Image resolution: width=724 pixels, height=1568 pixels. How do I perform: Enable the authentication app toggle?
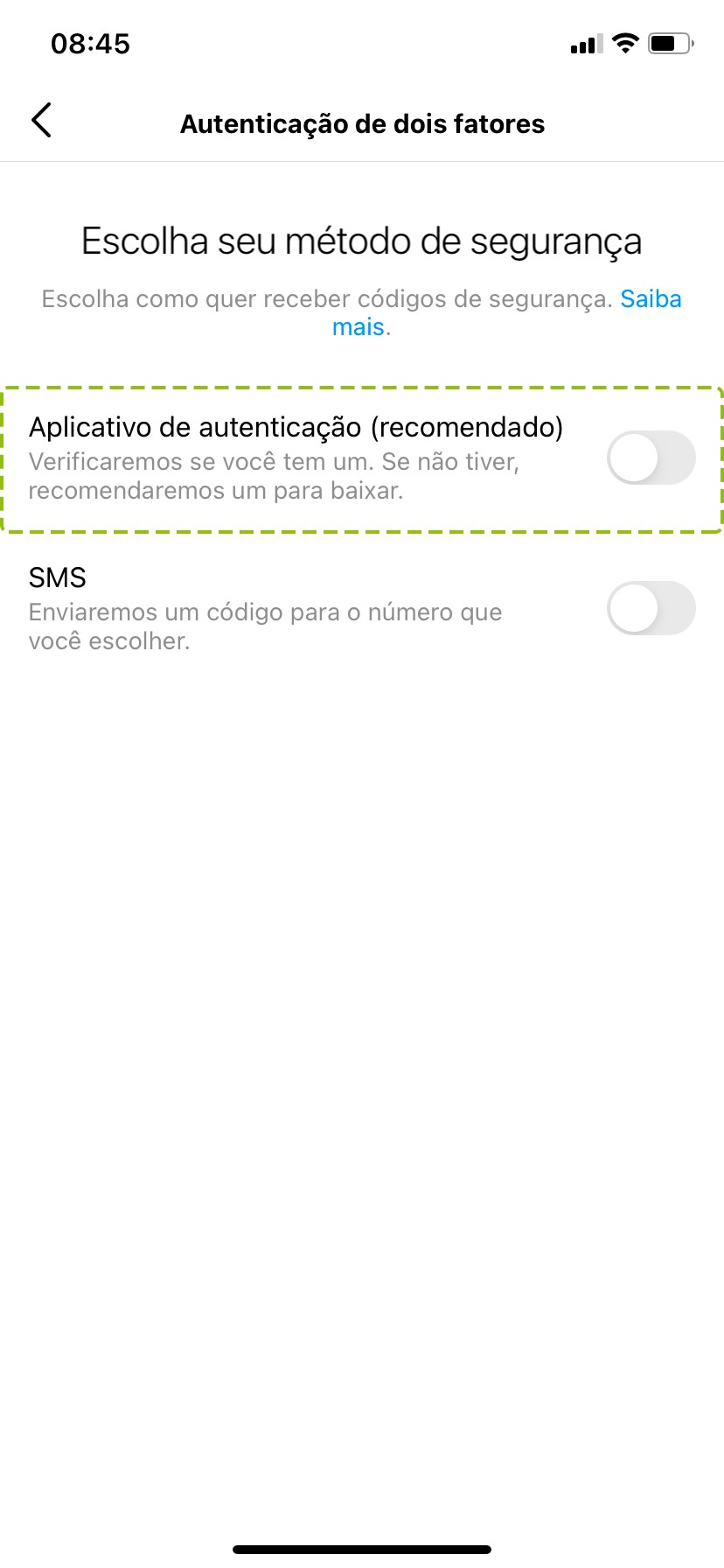pos(651,458)
